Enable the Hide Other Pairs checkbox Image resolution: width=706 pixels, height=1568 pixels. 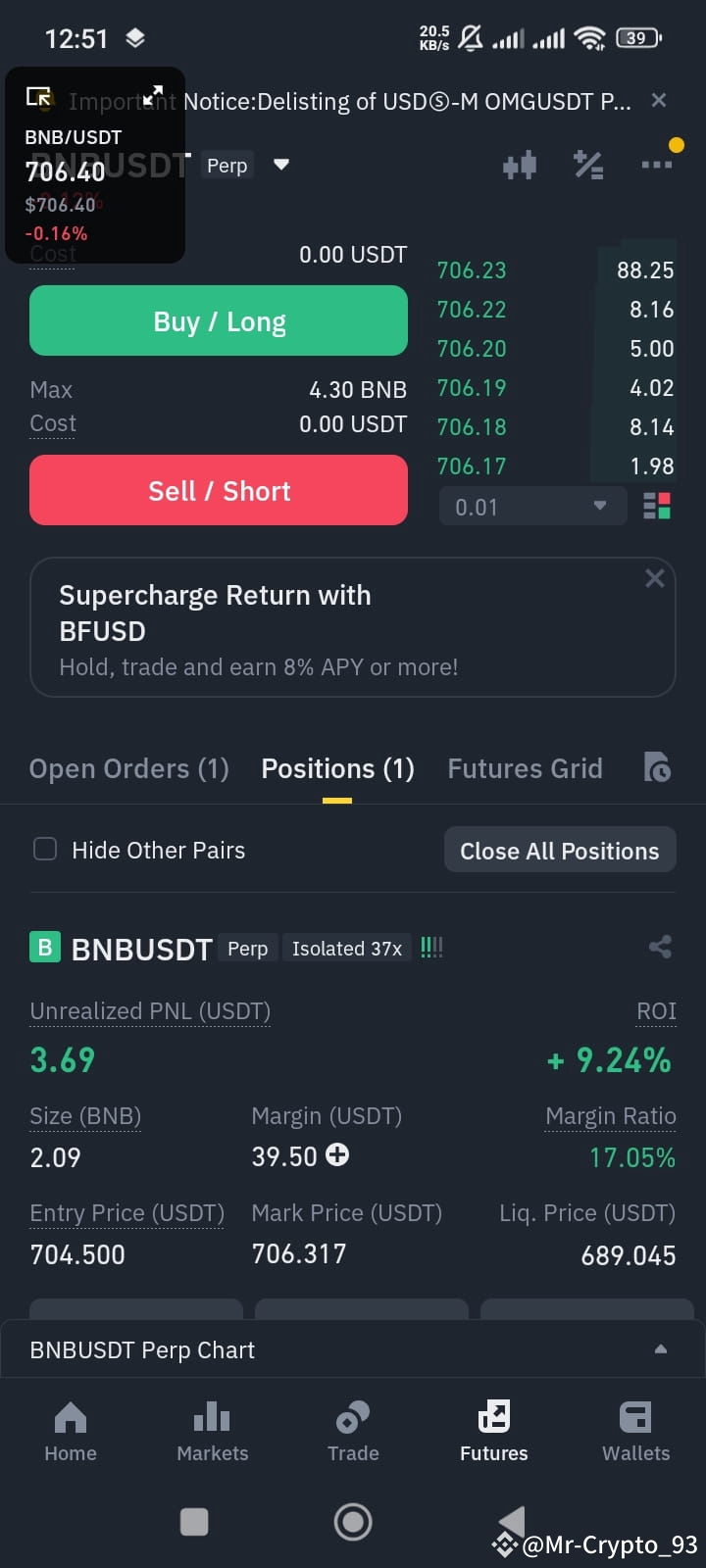[45, 849]
